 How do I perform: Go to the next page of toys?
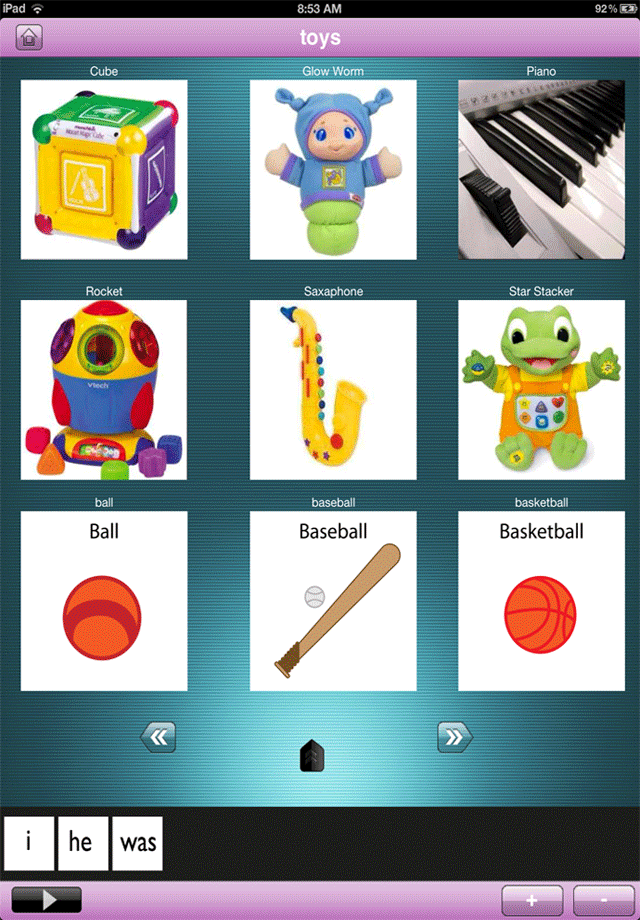coord(454,738)
